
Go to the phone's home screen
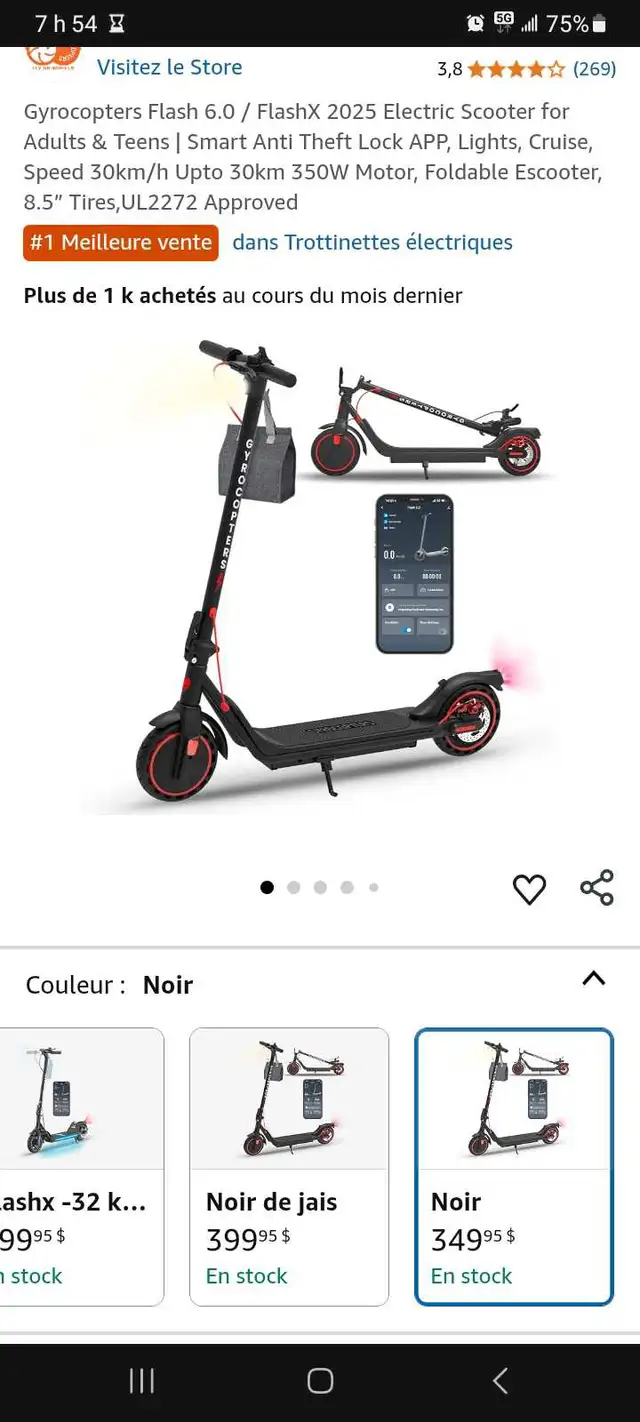(x=320, y=1381)
